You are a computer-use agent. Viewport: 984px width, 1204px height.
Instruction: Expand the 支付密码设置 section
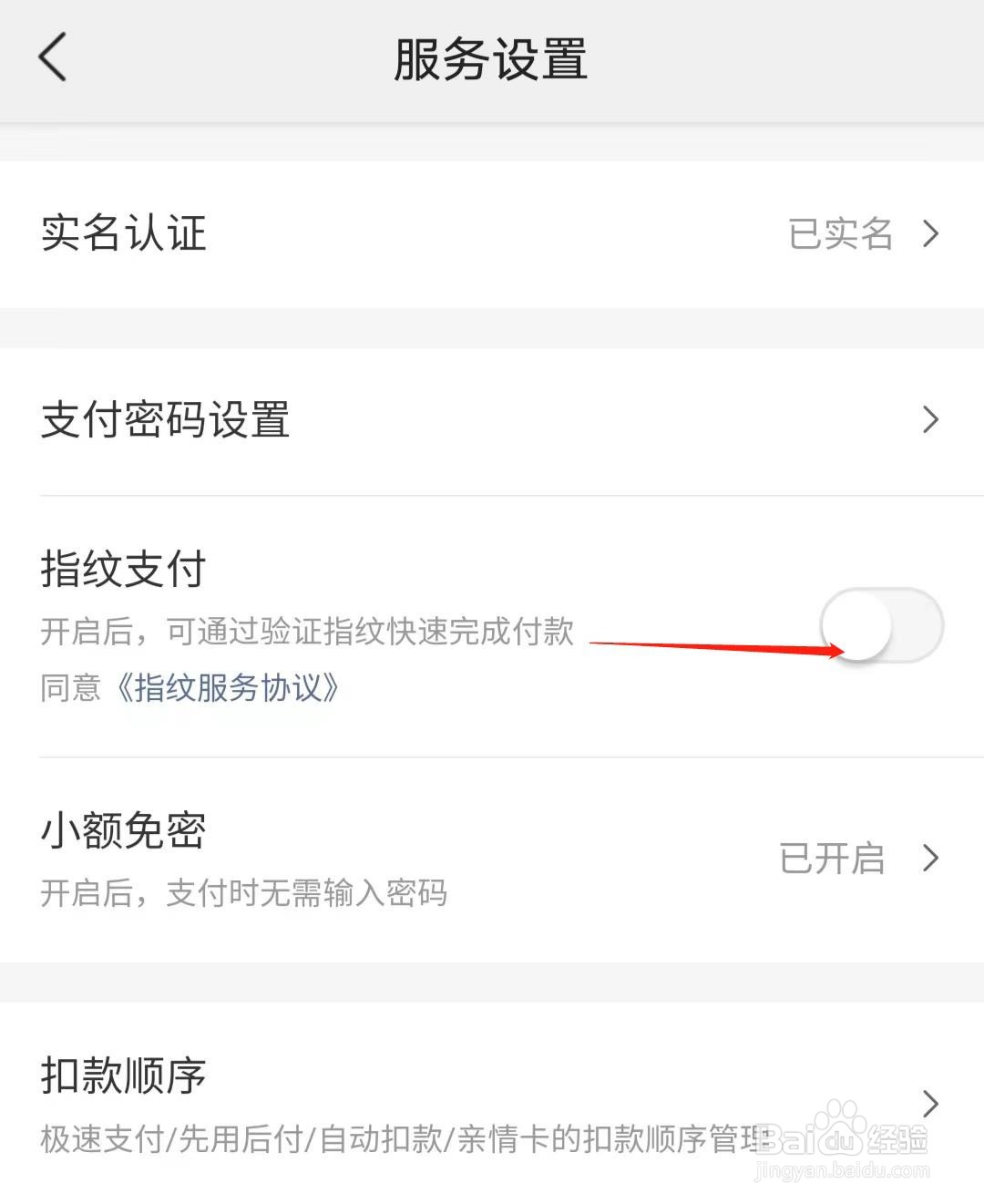tap(930, 419)
